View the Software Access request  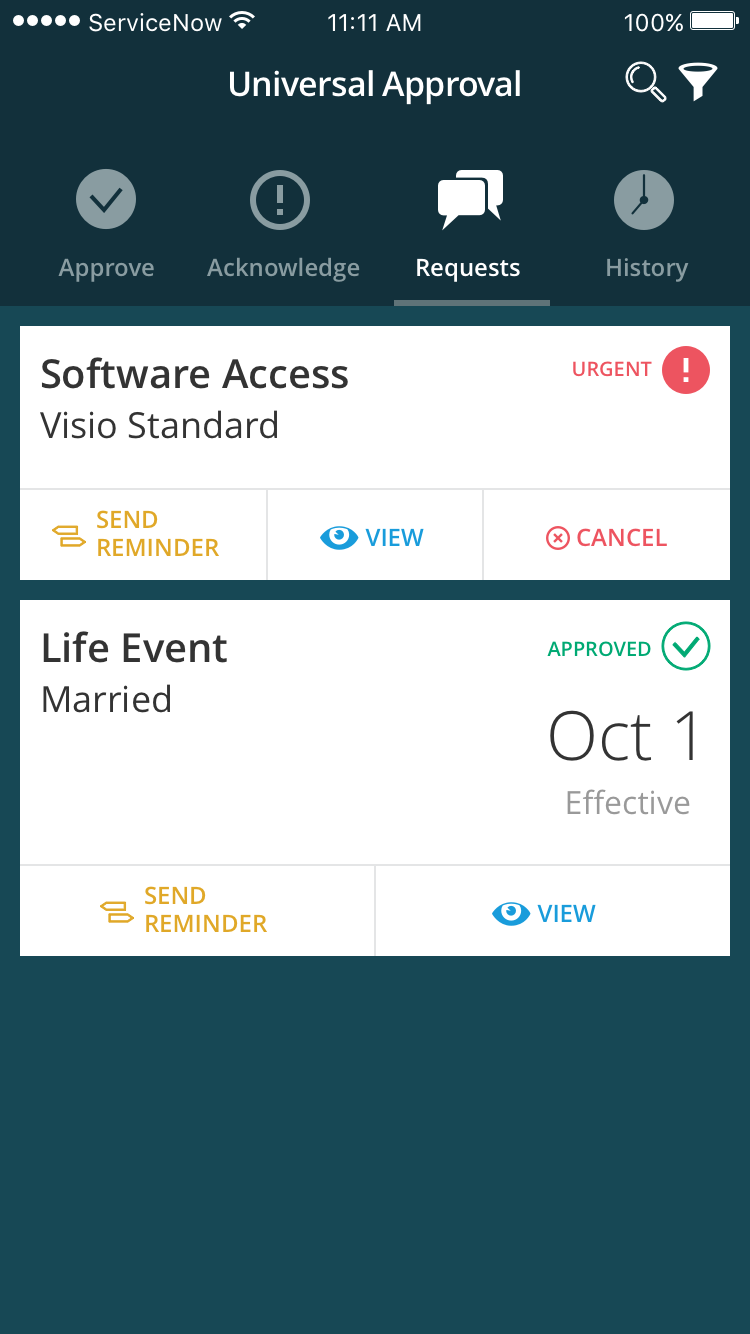click(374, 537)
